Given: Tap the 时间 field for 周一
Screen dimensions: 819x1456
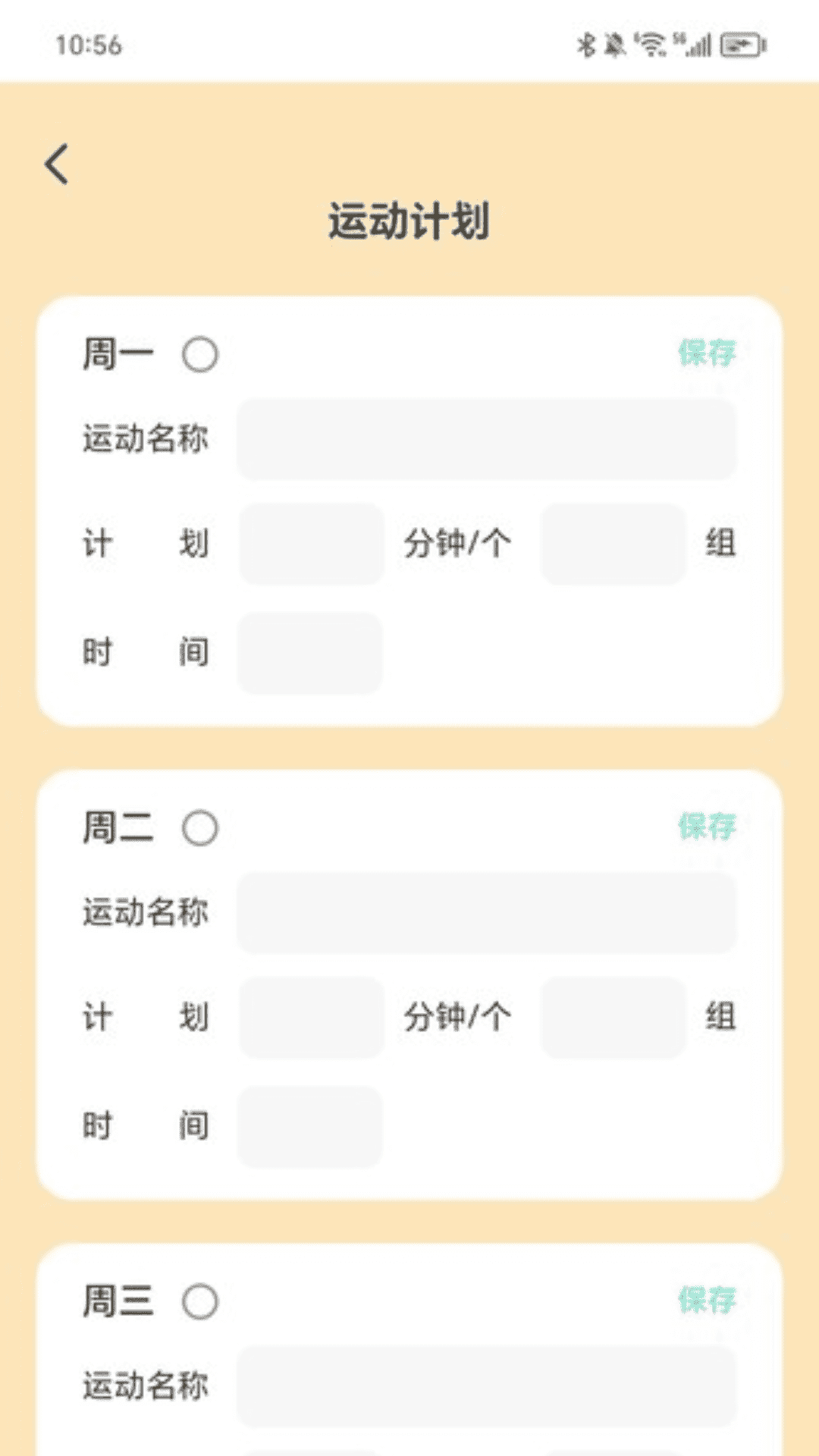Looking at the screenshot, I should pyautogui.click(x=310, y=653).
